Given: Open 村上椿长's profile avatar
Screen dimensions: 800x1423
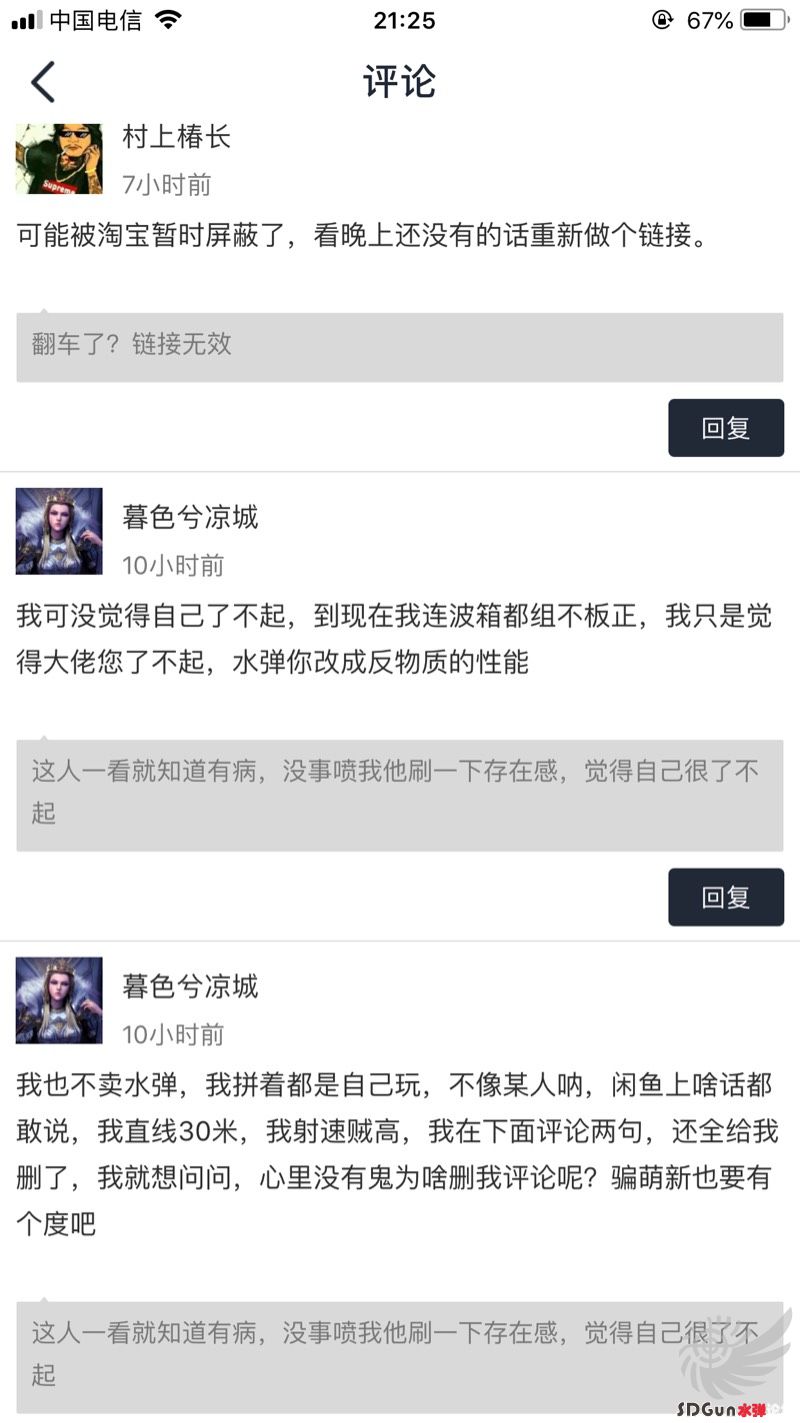Looking at the screenshot, I should click(59, 158).
